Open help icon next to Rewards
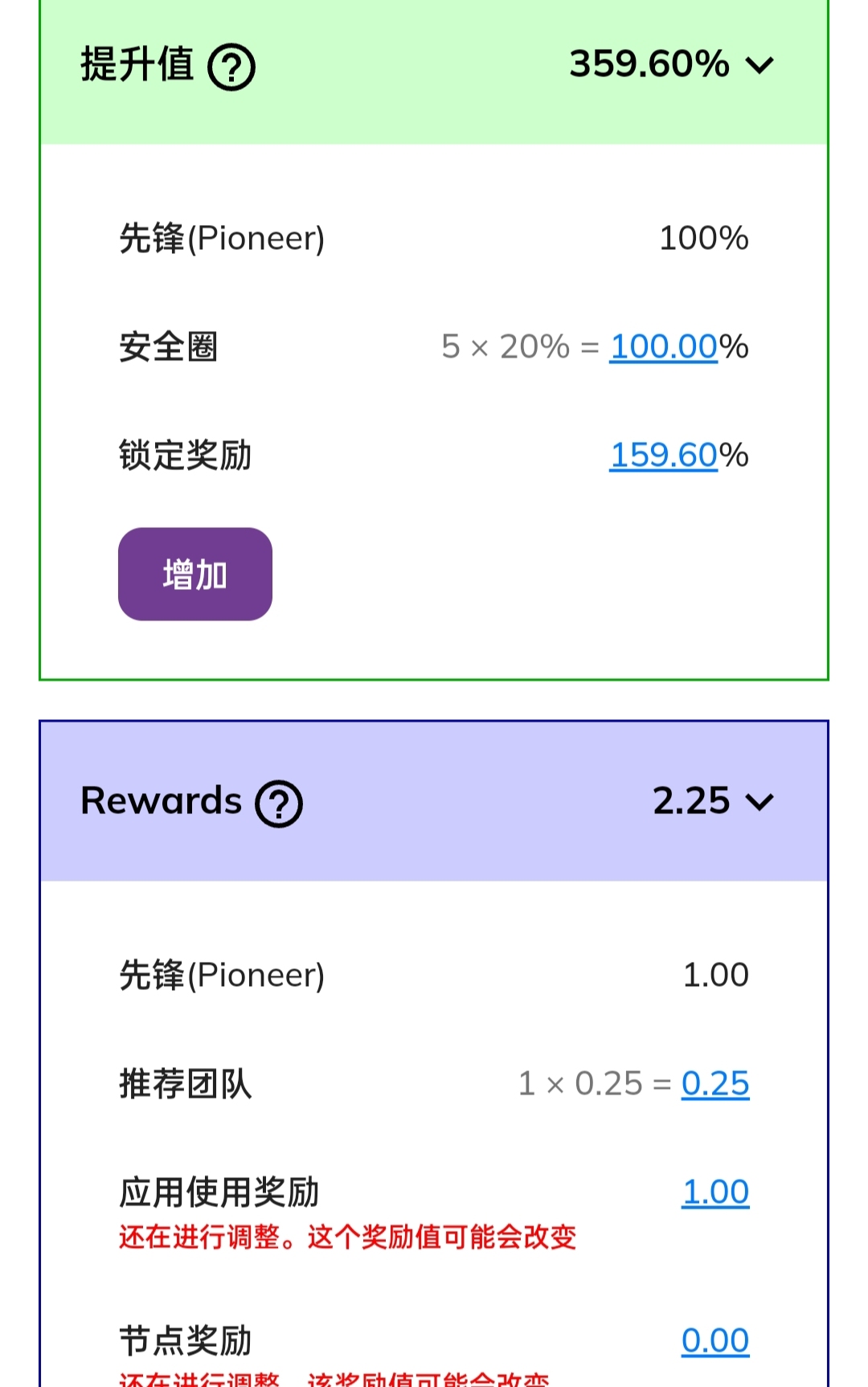The height and width of the screenshot is (1387, 868). tap(279, 804)
